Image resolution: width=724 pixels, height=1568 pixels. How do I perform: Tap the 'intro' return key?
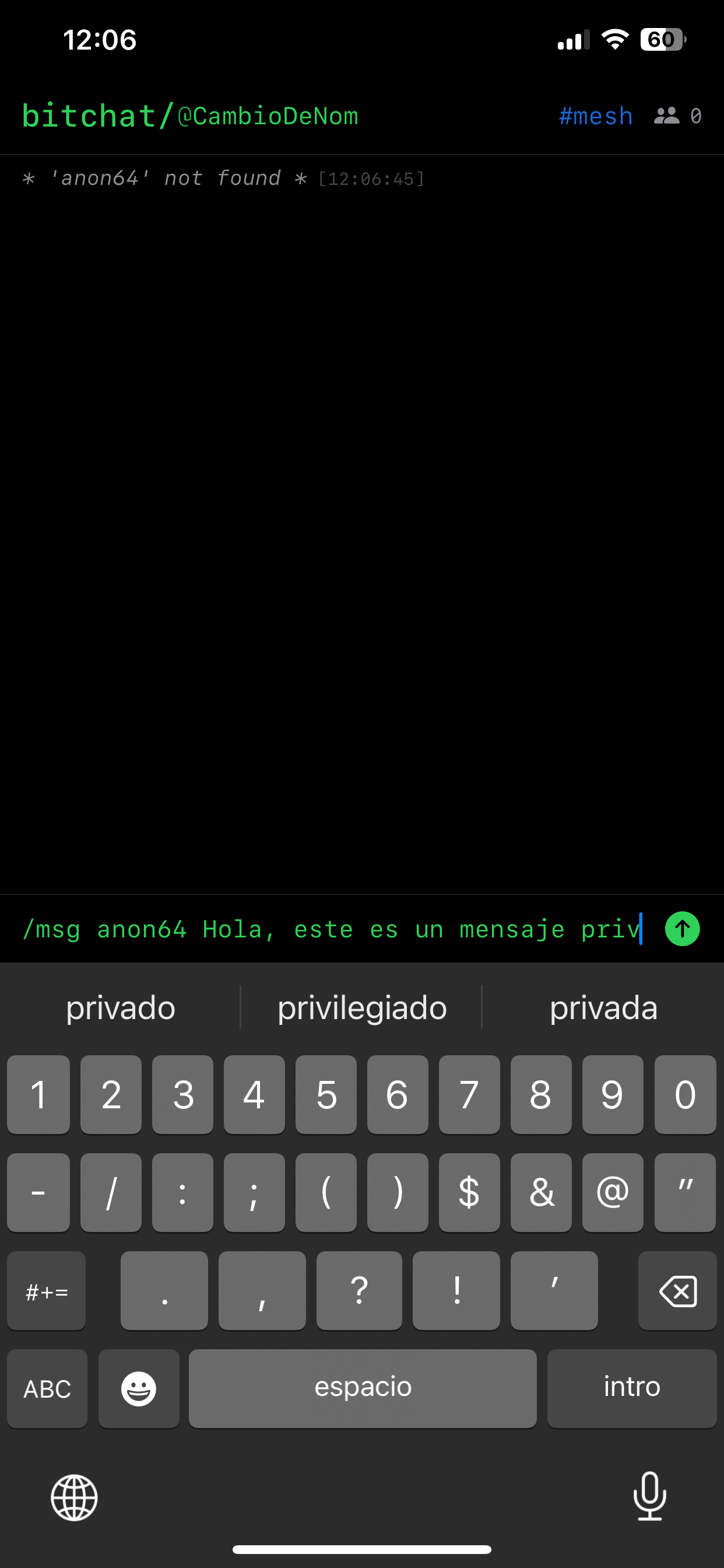tap(631, 1388)
